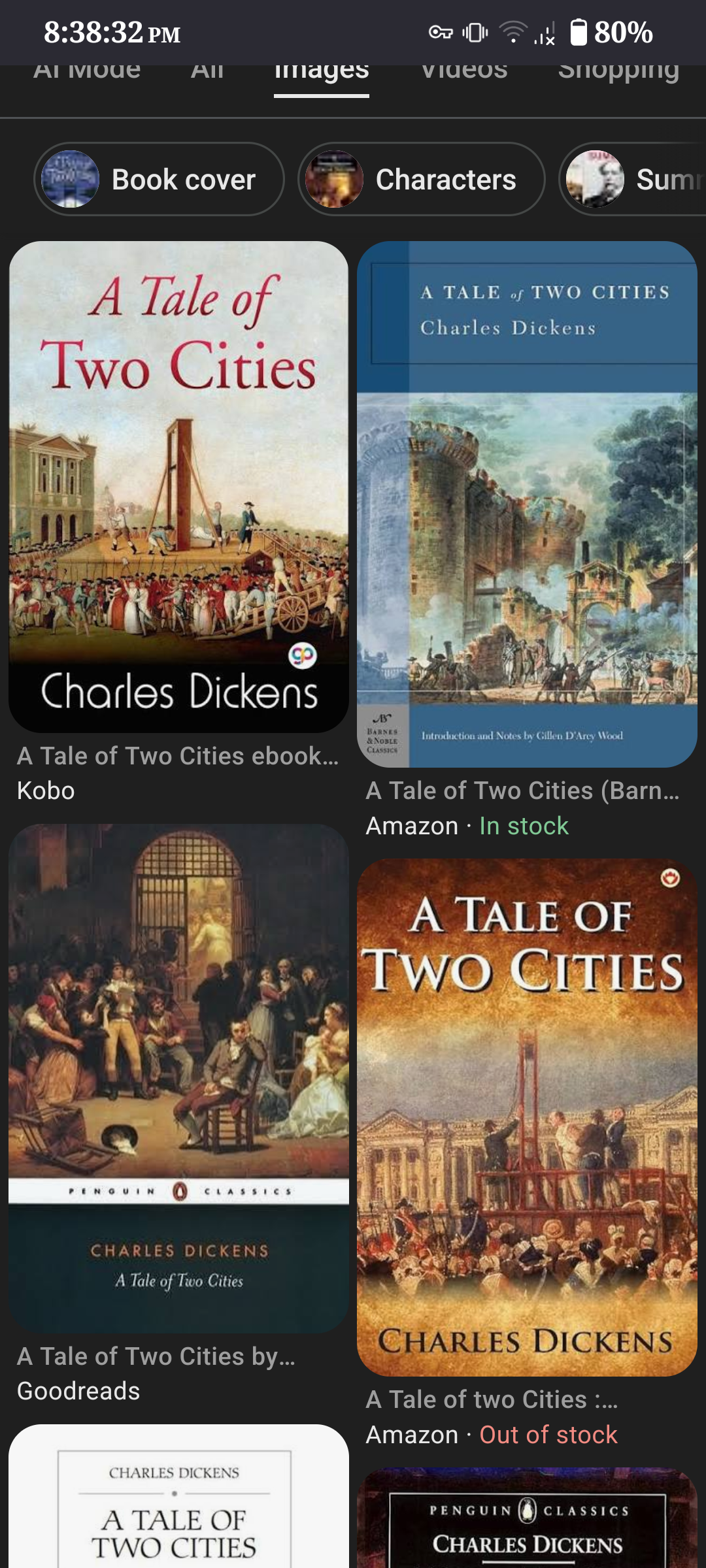Screen dimensions: 706x1568
Task: Open the white Charles Dickens cover result
Action: (x=178, y=1503)
